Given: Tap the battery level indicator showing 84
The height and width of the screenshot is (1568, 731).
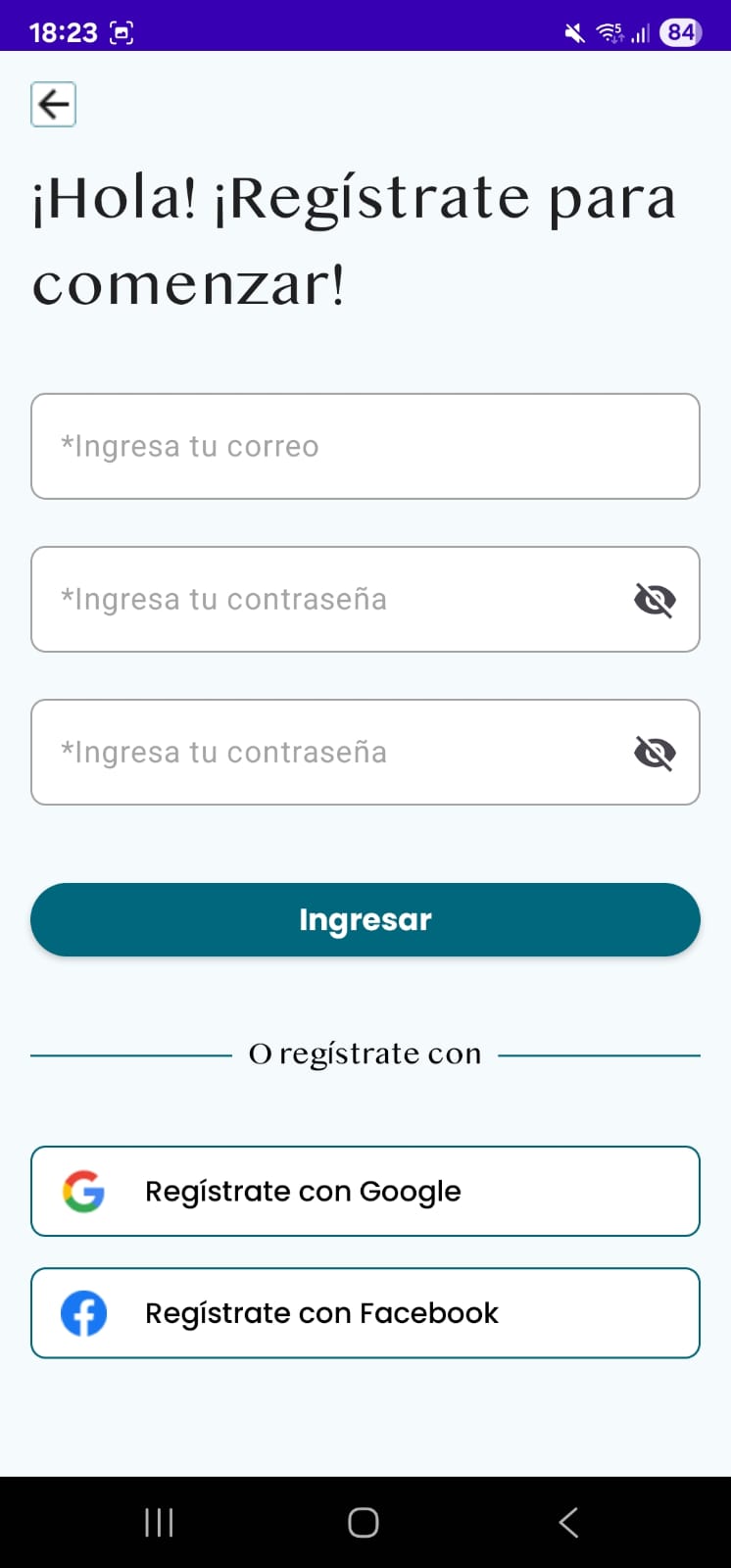Looking at the screenshot, I should point(677,32).
